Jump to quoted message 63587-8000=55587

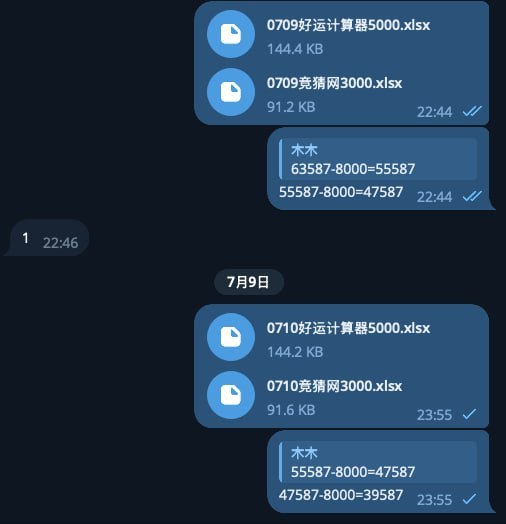point(378,160)
